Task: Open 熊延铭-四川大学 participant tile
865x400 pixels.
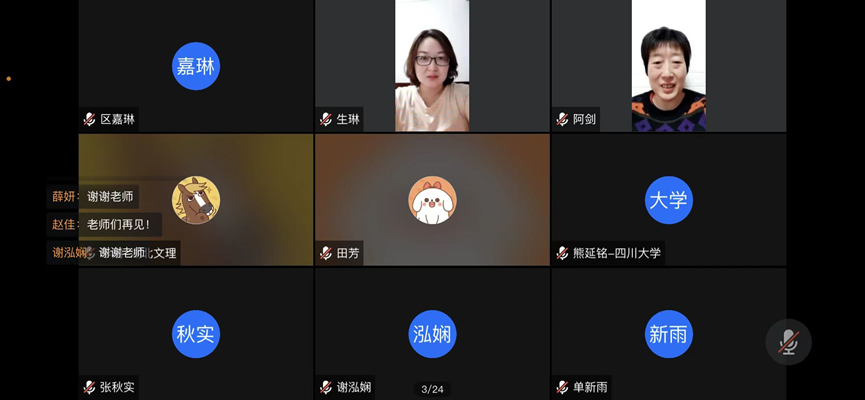Action: point(668,200)
